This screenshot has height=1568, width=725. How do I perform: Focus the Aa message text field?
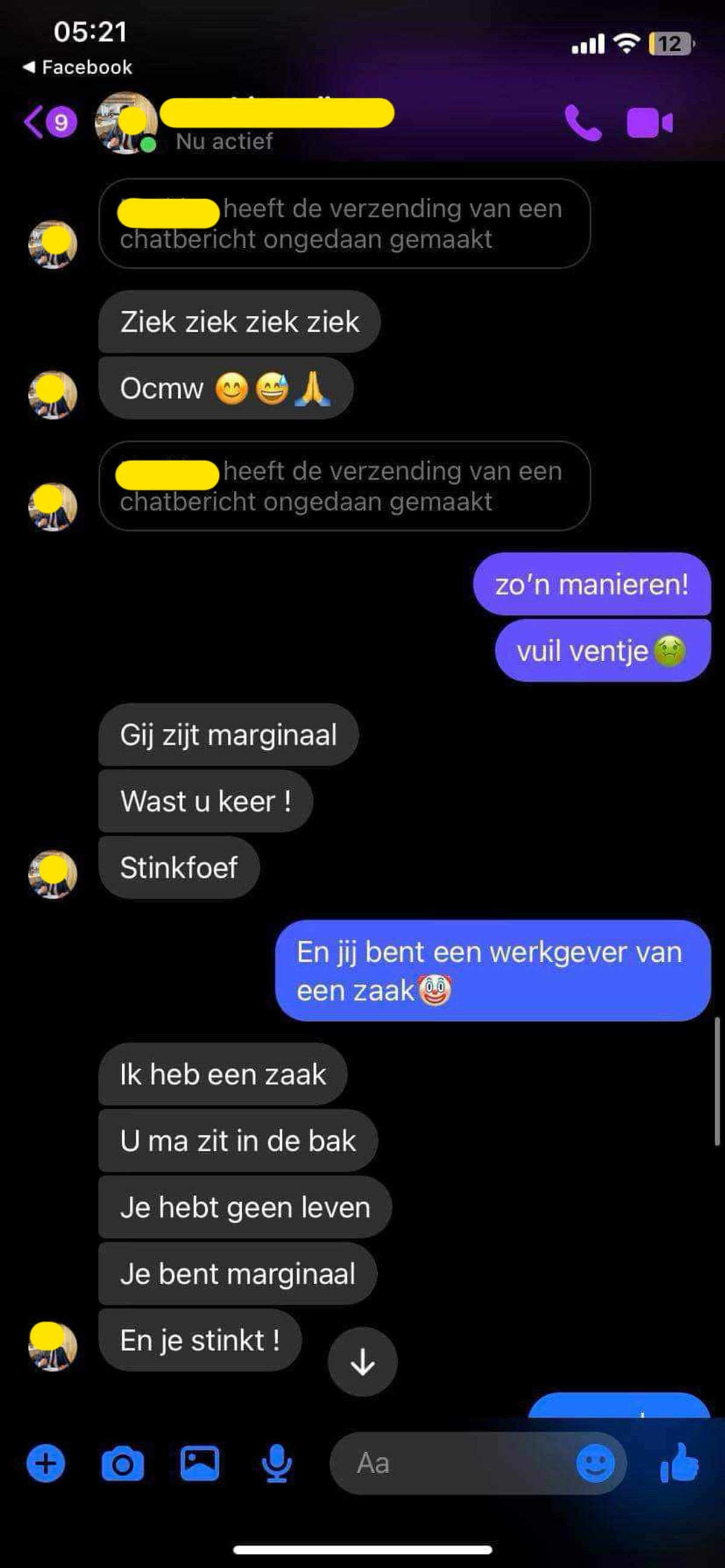pos(451,1464)
